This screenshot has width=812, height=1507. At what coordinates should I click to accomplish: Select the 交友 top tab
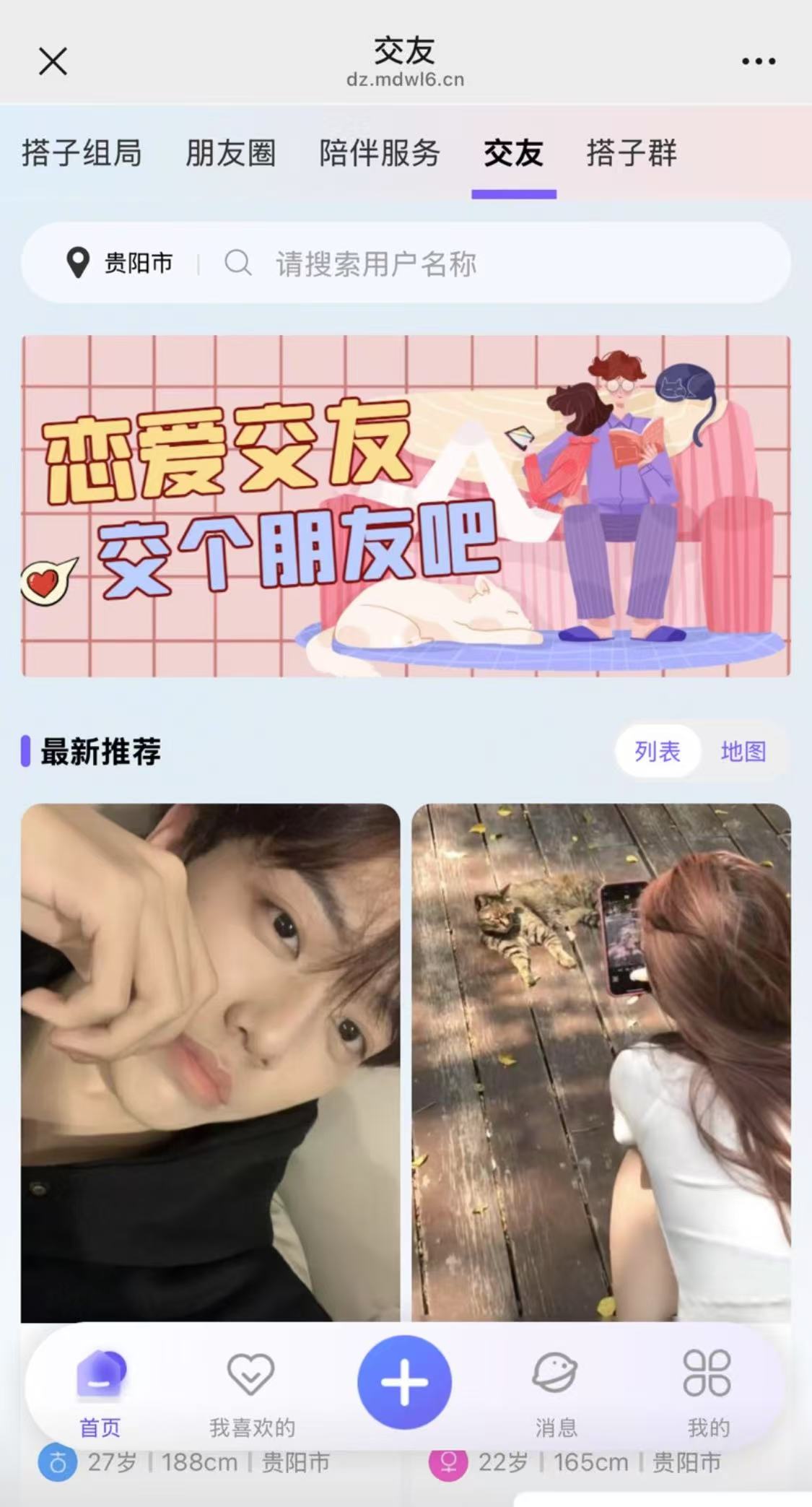(513, 153)
